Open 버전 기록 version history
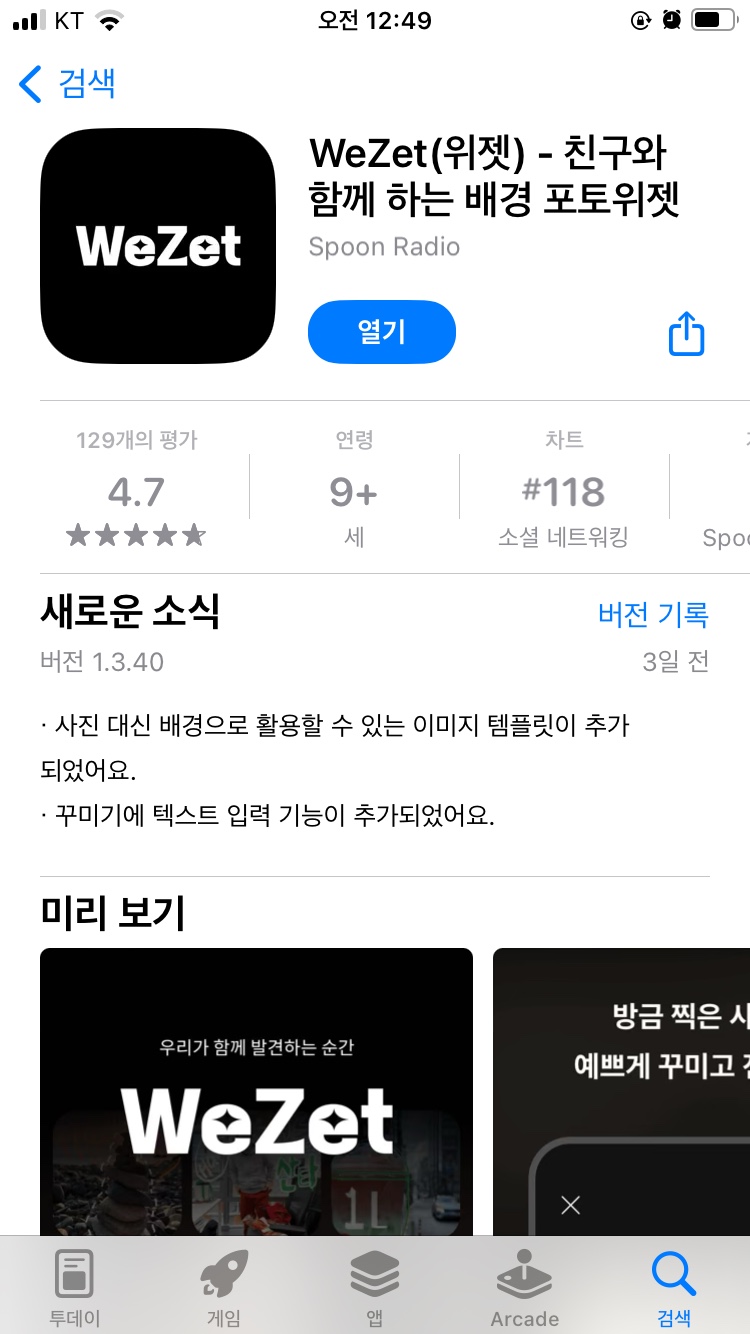750x1334 pixels. [x=652, y=614]
